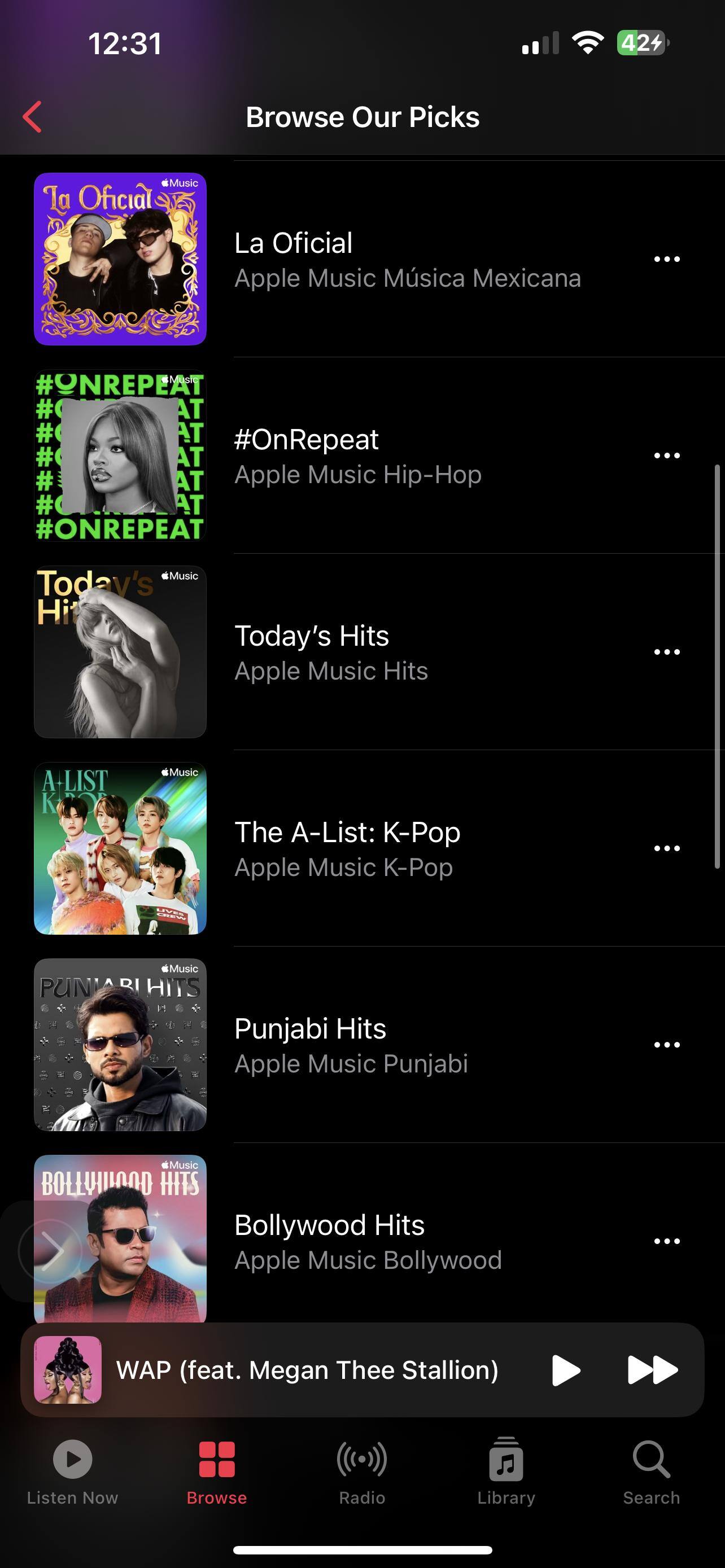
Task: Open more options for La Oficial
Action: [667, 259]
